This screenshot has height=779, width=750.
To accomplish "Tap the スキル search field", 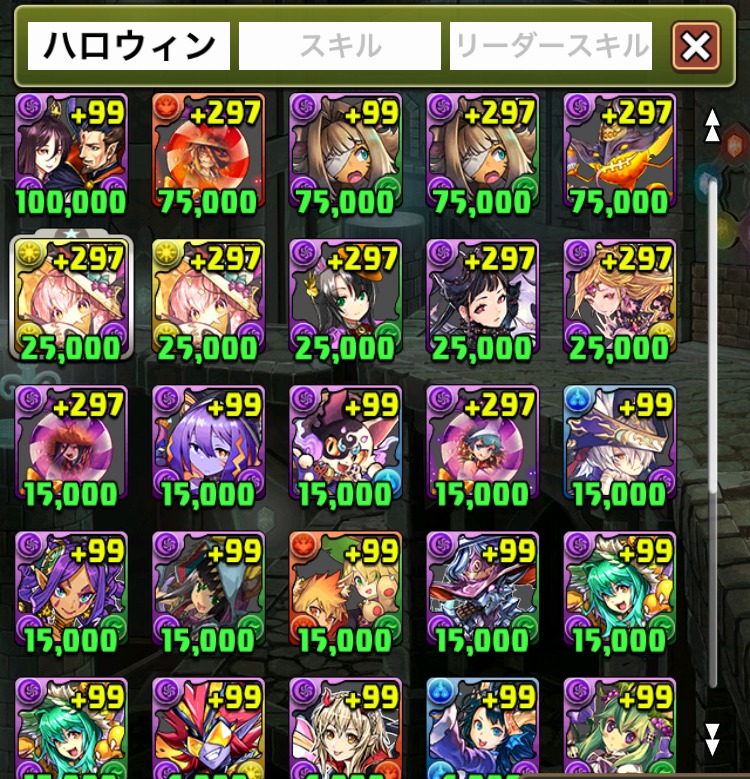I will [340, 46].
